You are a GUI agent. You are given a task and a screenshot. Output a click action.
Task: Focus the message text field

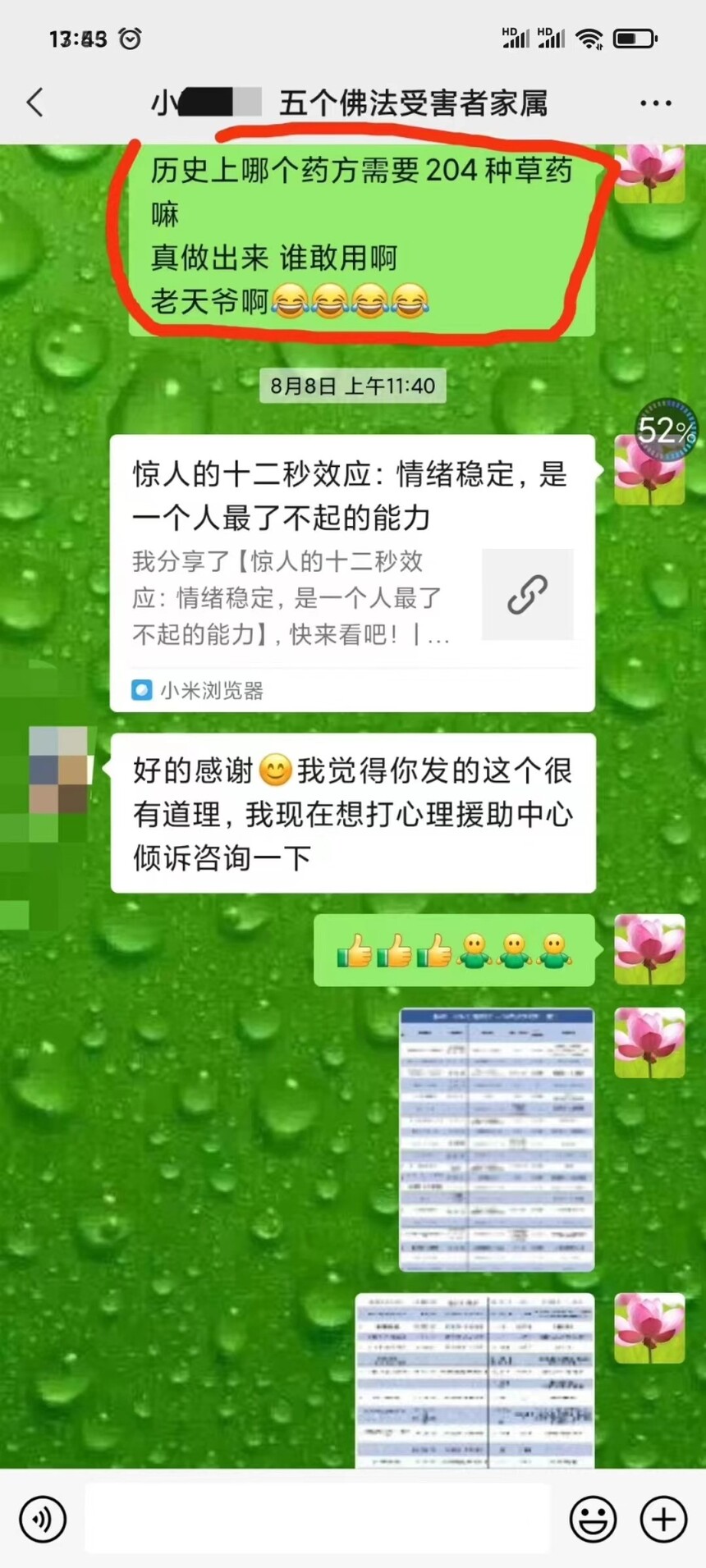[317, 1519]
